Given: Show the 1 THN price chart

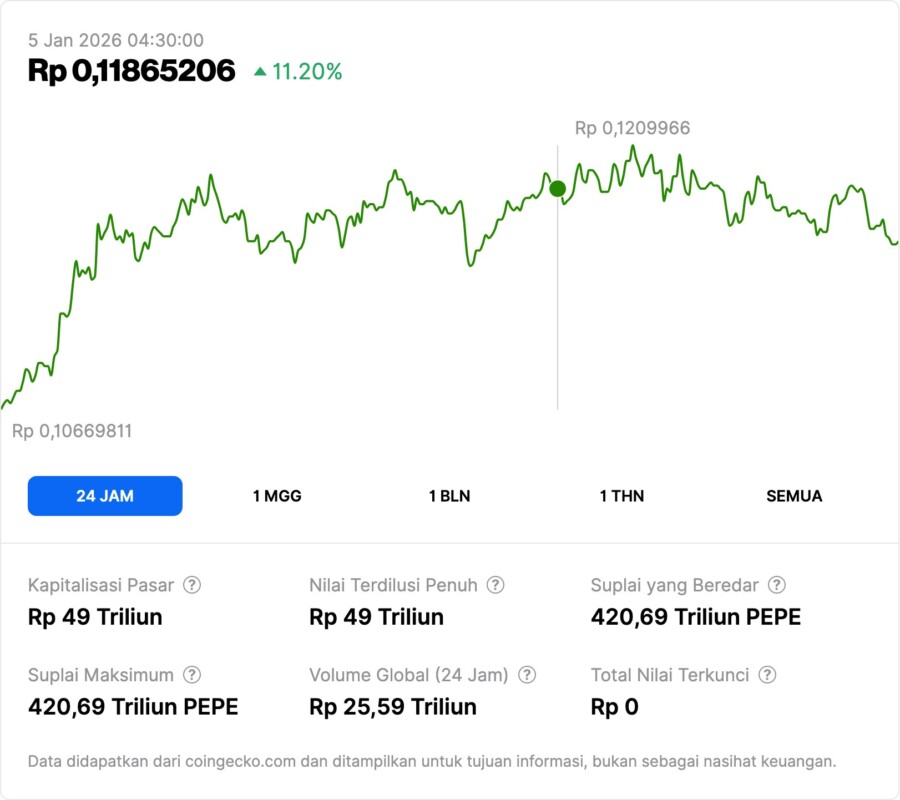Looking at the screenshot, I should coord(622,496).
